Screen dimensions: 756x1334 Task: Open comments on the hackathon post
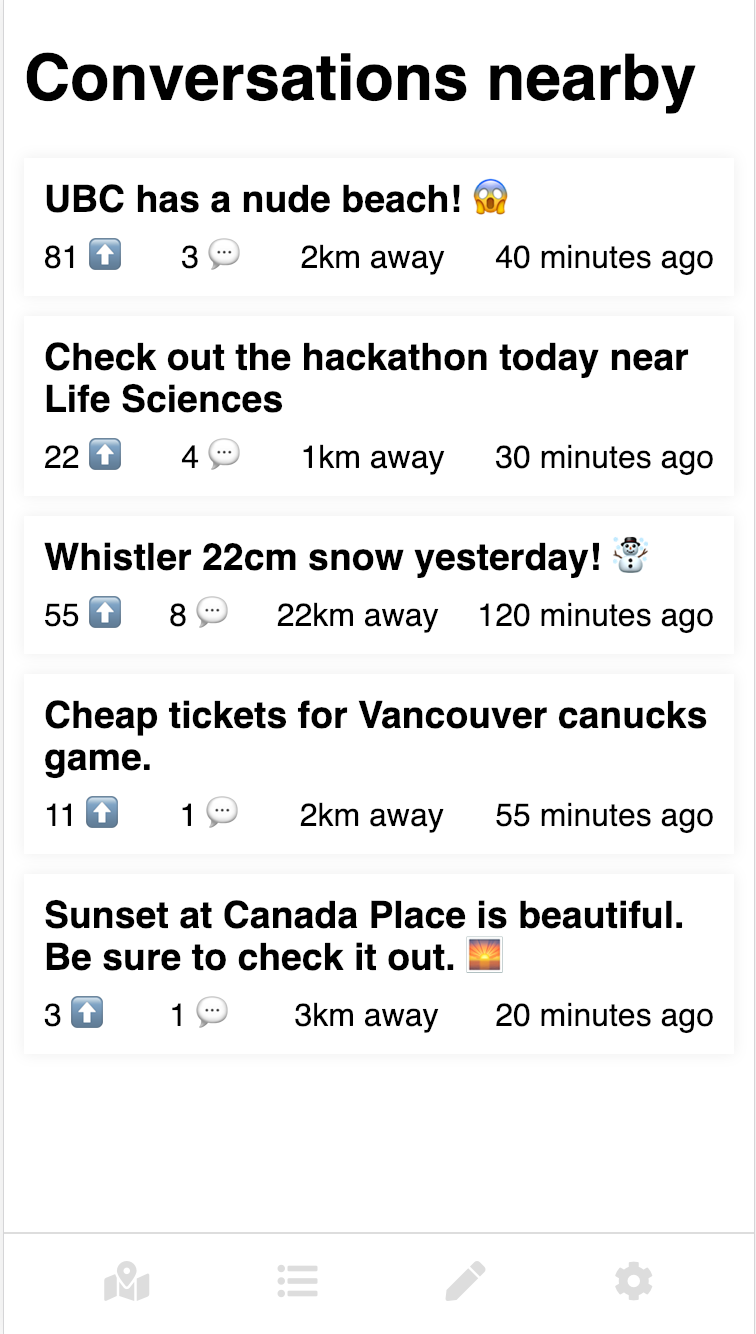point(224,456)
